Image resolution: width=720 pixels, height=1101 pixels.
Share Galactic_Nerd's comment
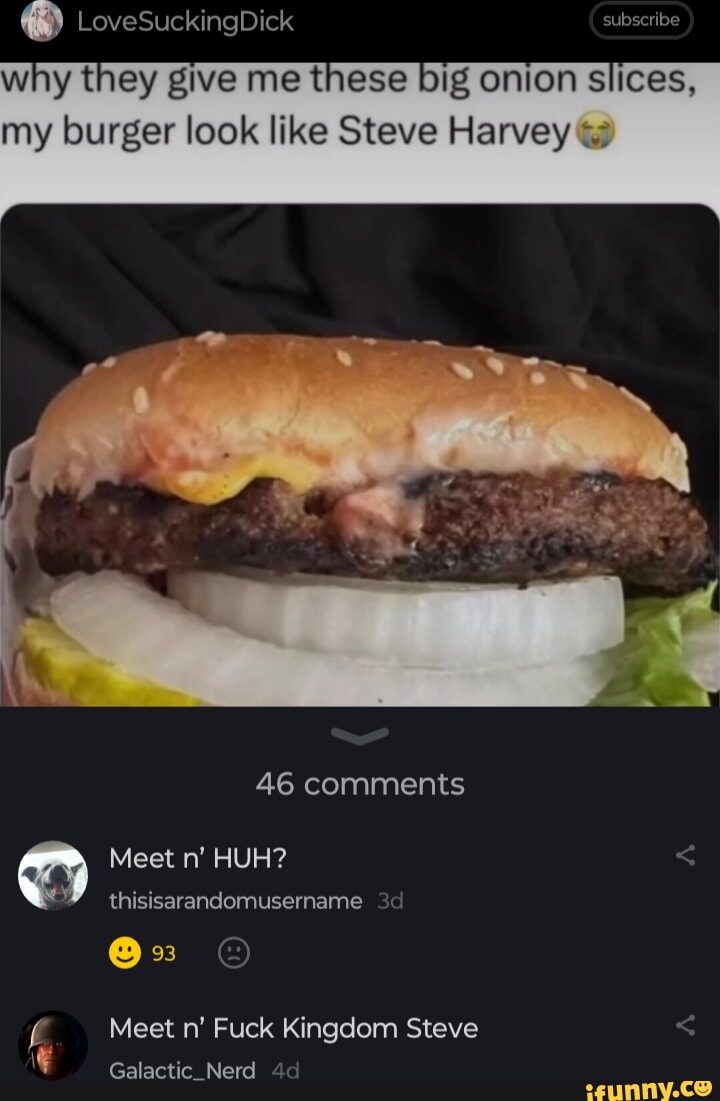point(685,1026)
